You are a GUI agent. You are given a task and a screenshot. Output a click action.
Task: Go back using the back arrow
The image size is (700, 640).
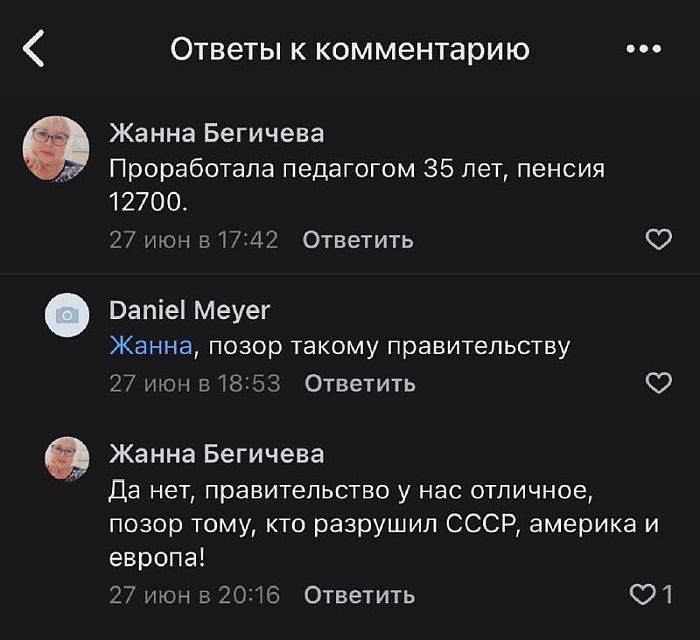pyautogui.click(x=35, y=49)
